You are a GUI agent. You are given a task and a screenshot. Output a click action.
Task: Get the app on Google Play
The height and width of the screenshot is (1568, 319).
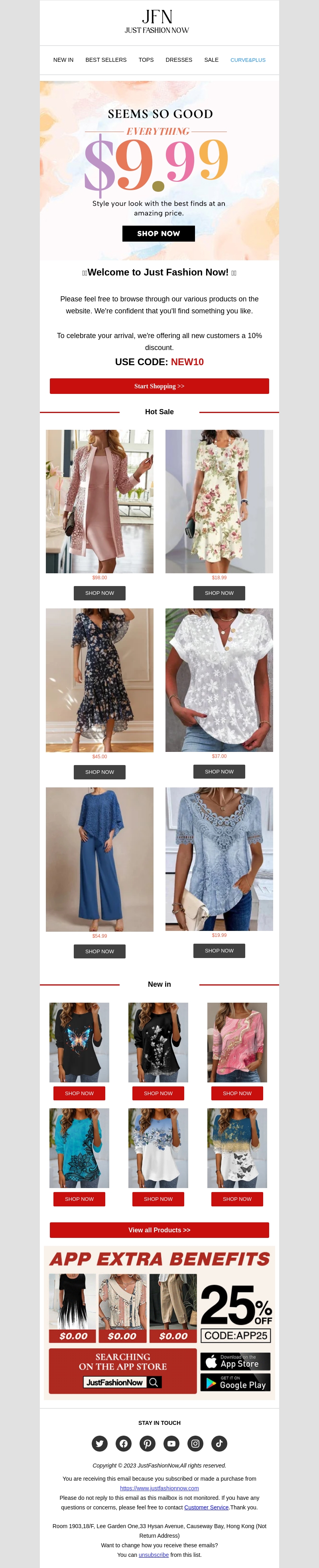point(235,1382)
